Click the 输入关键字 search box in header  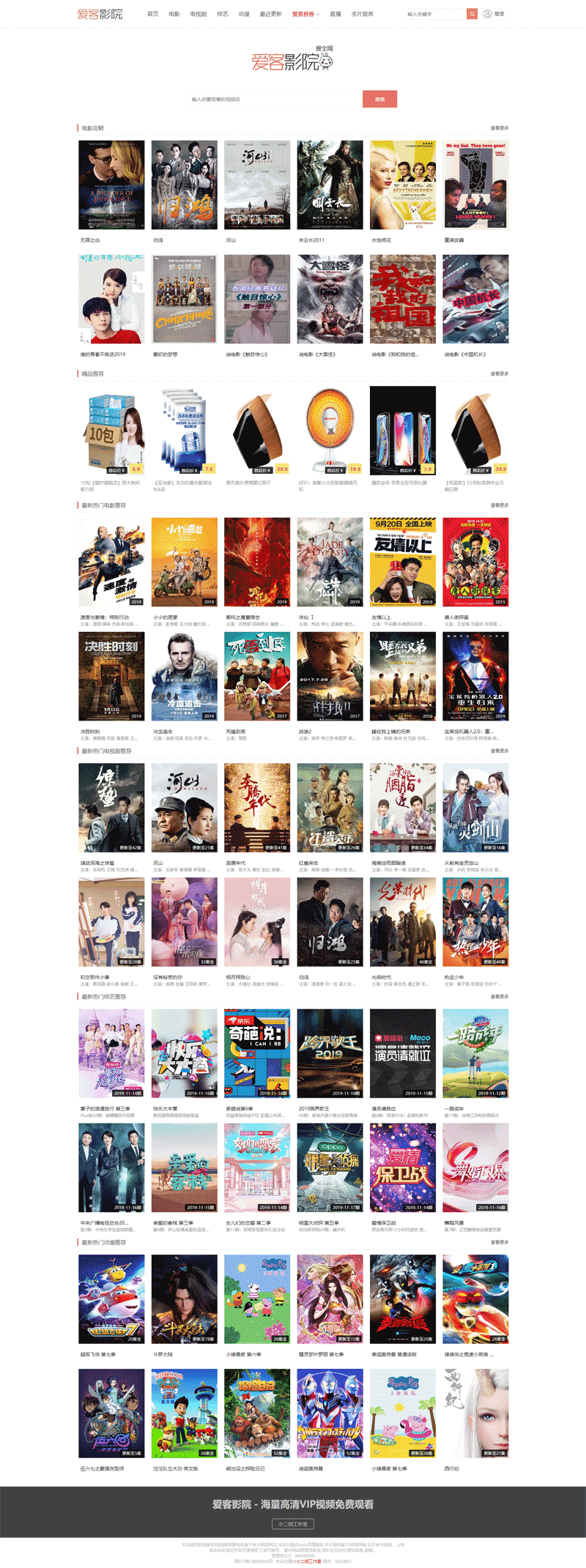[432, 12]
